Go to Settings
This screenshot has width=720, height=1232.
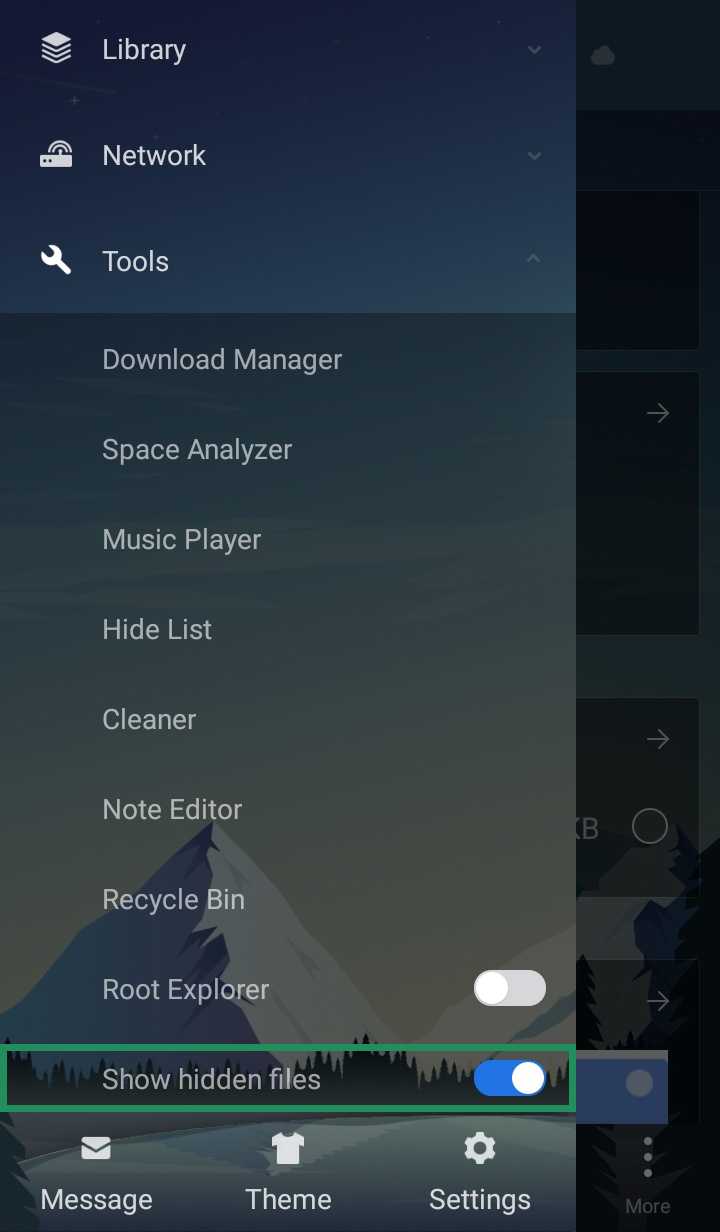480,1176
